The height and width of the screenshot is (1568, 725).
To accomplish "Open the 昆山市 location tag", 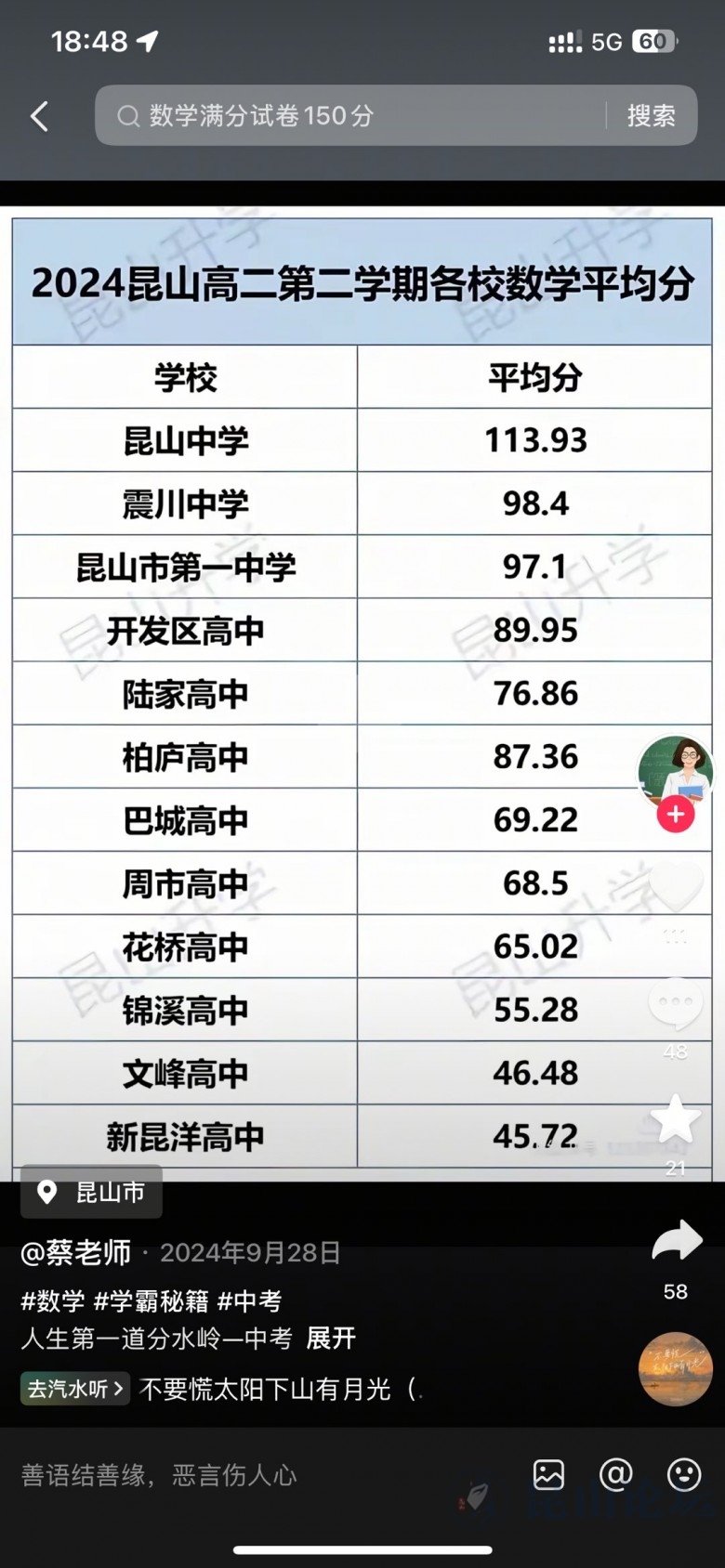I will (x=92, y=1192).
